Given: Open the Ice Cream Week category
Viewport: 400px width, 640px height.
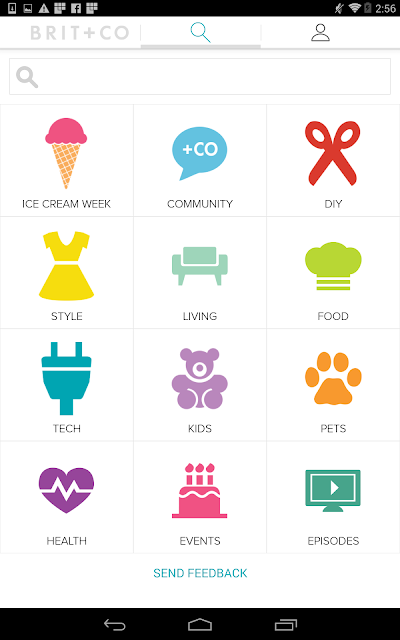Looking at the screenshot, I should click(x=67, y=160).
